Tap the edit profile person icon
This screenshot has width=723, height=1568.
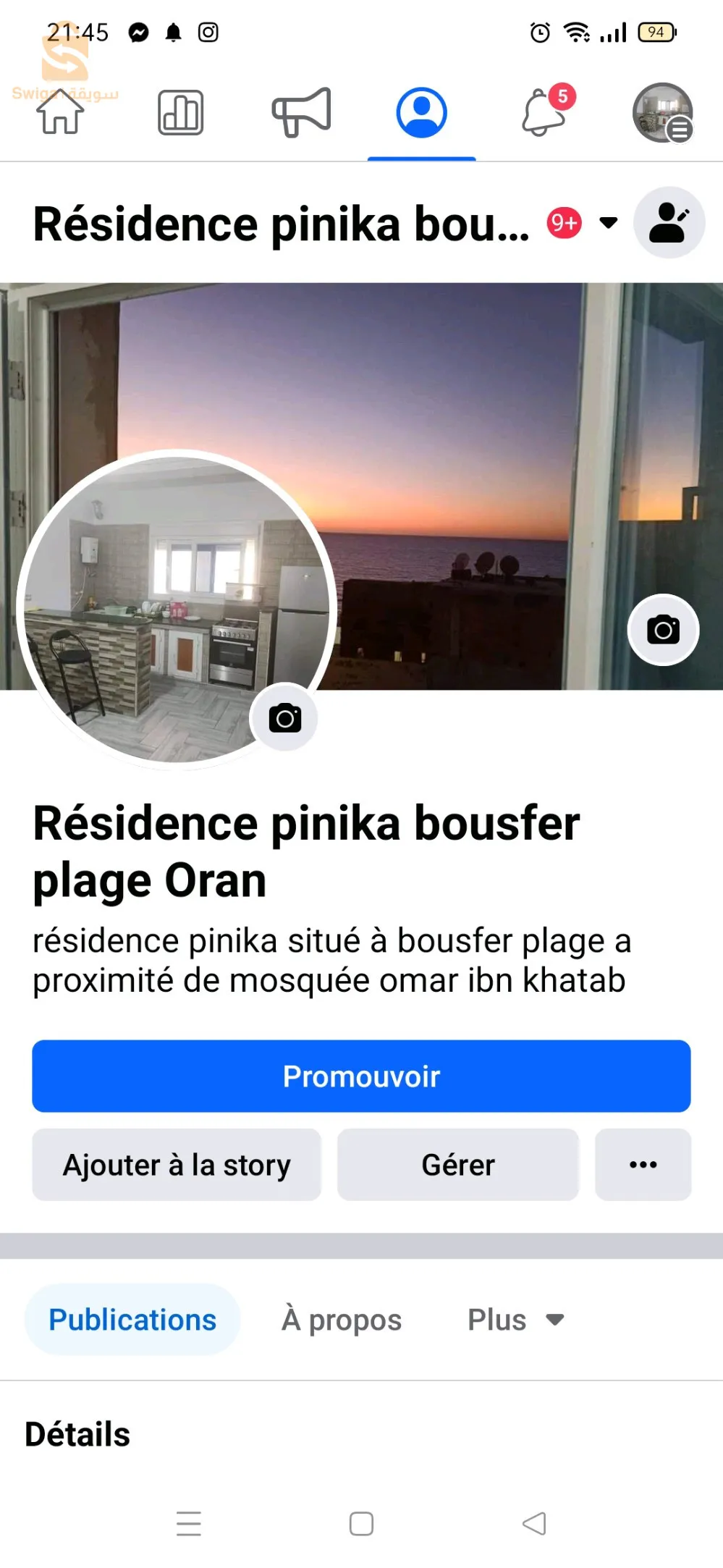669,222
